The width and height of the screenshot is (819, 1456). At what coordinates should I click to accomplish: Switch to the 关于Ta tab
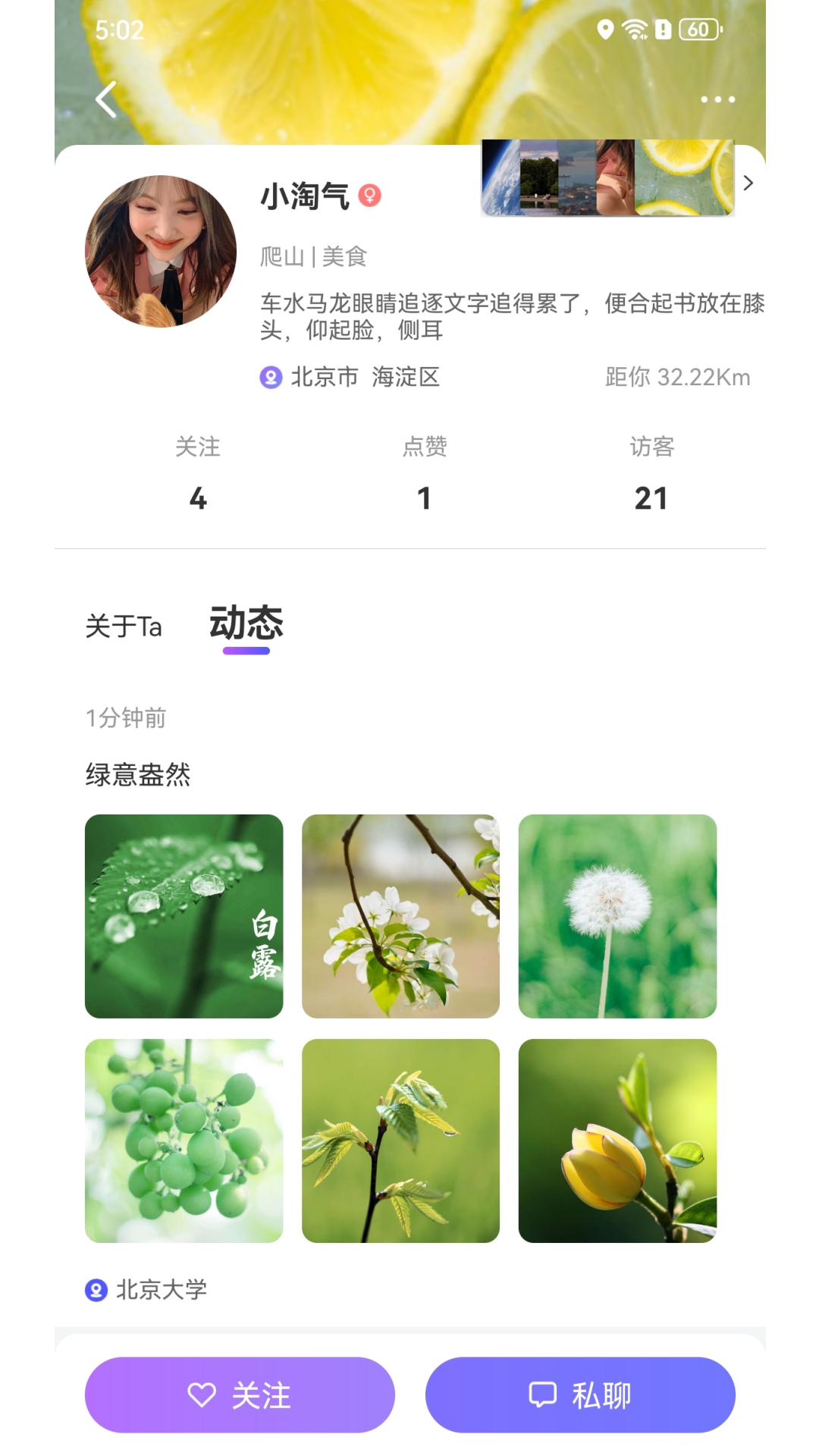[x=124, y=627]
